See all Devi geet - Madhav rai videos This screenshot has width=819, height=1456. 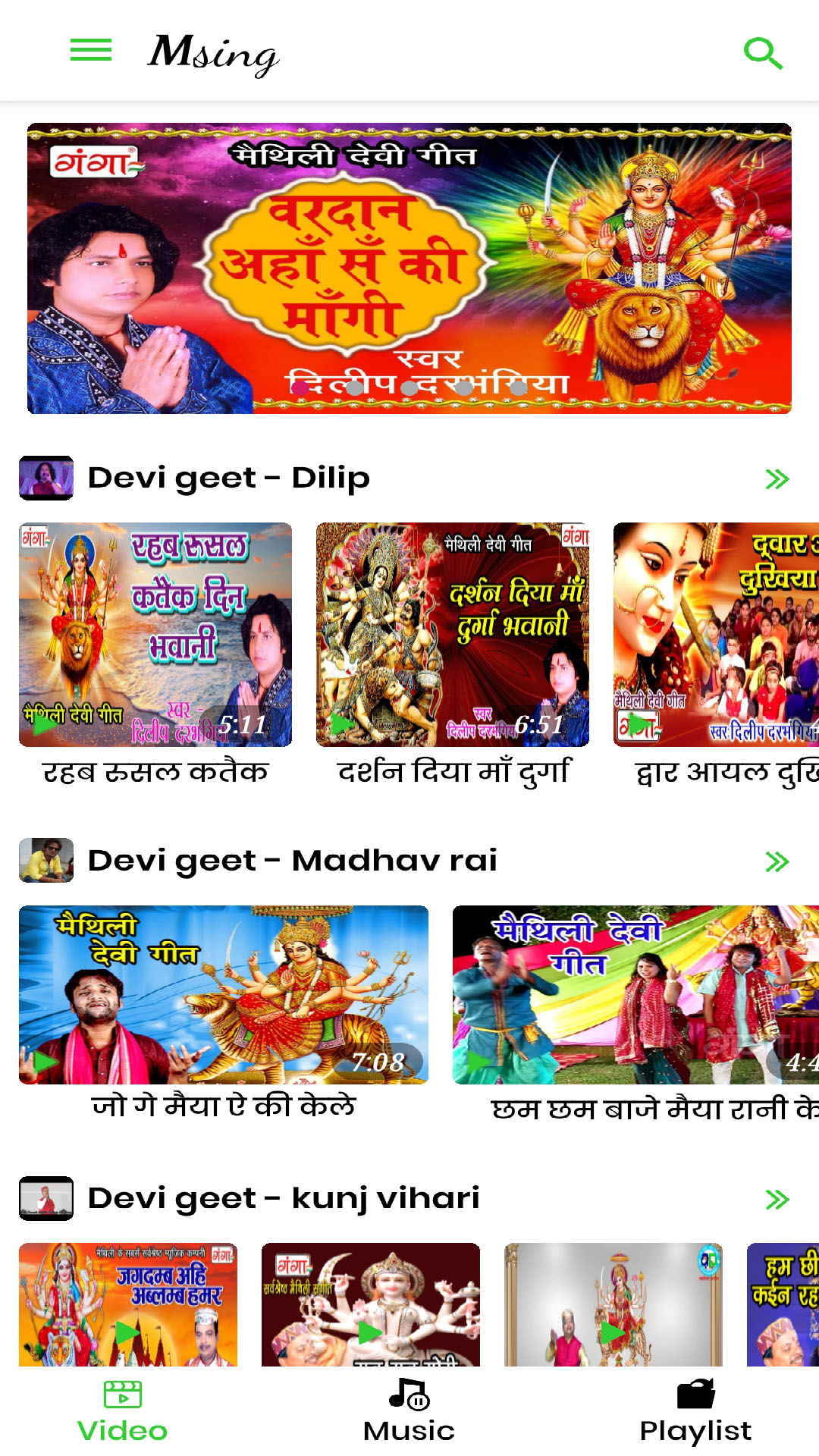click(777, 862)
